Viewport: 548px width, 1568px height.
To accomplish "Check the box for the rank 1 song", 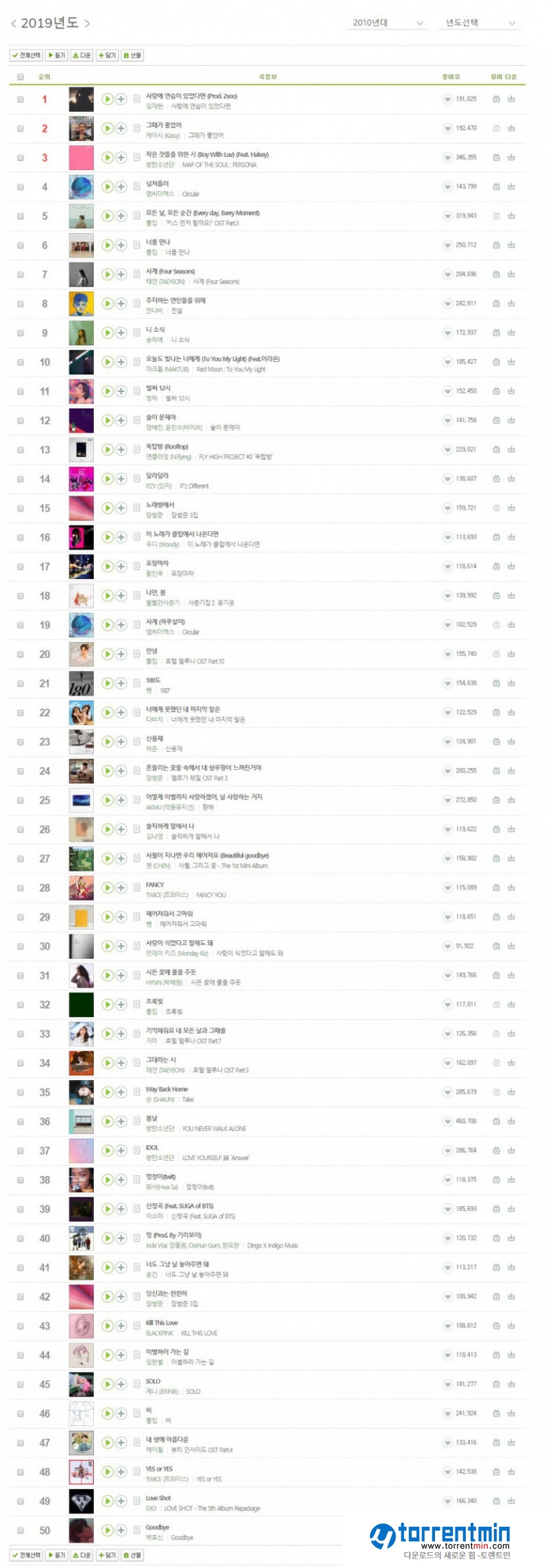I will click(21, 99).
